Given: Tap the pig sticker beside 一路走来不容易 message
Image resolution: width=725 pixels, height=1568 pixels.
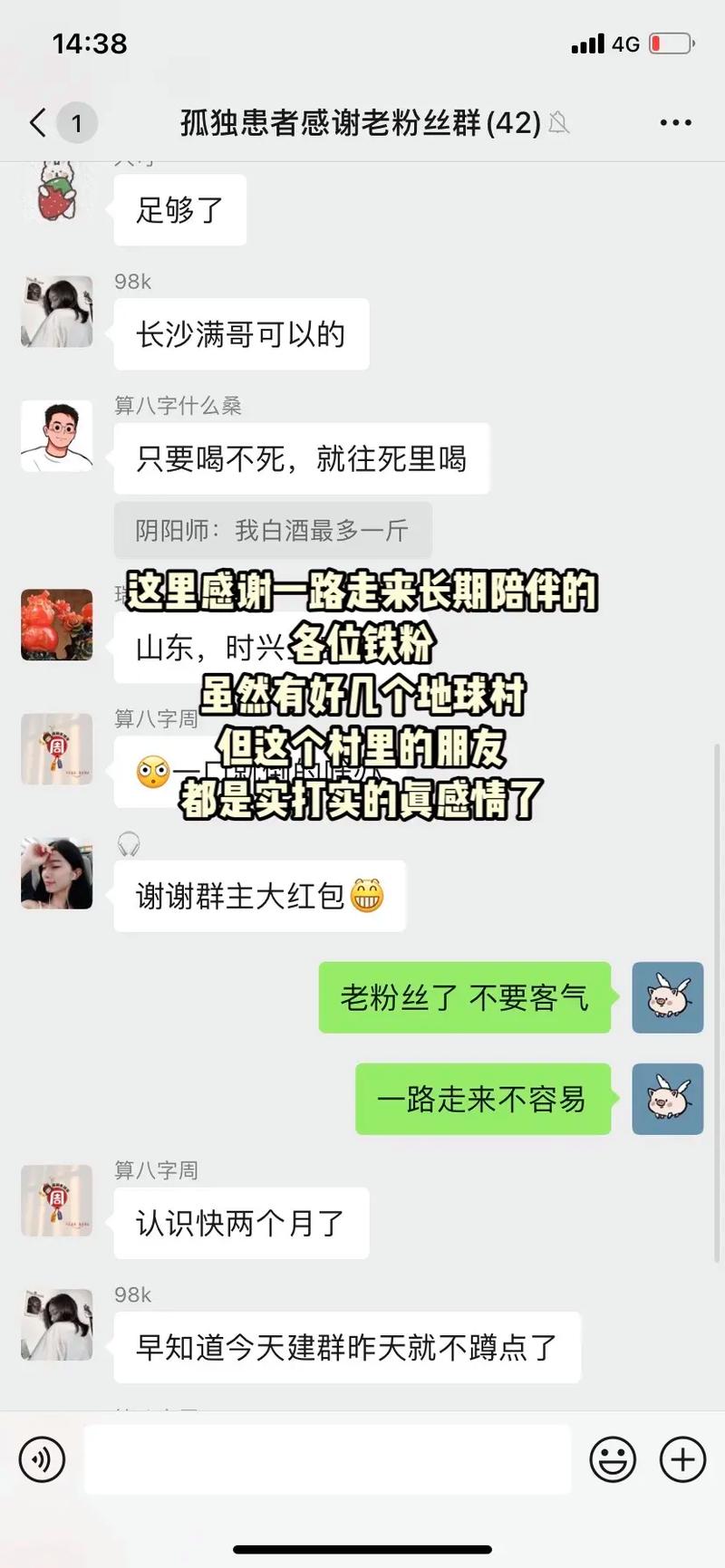Looking at the screenshot, I should (668, 1099).
